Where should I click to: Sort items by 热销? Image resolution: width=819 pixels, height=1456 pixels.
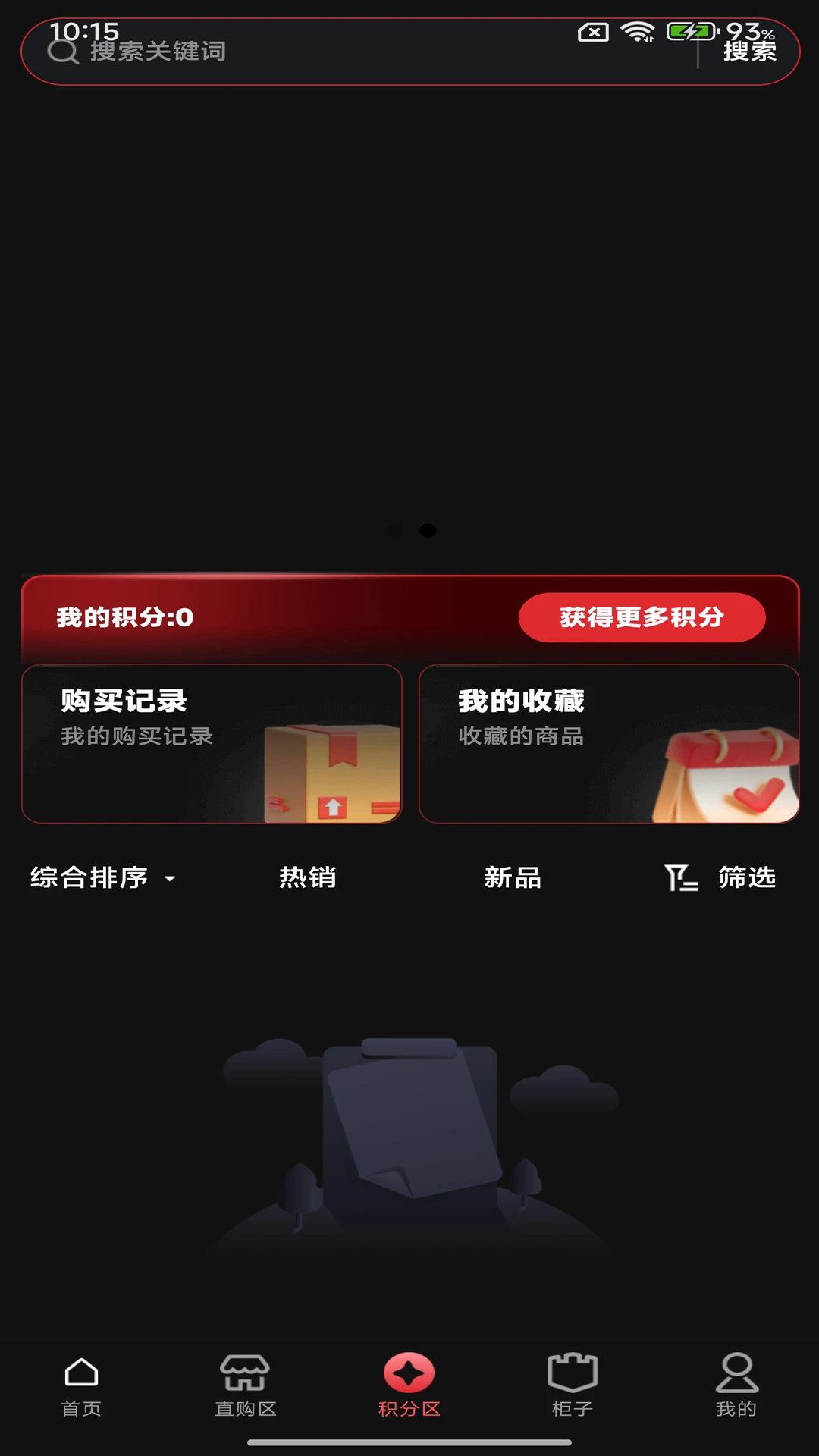307,877
